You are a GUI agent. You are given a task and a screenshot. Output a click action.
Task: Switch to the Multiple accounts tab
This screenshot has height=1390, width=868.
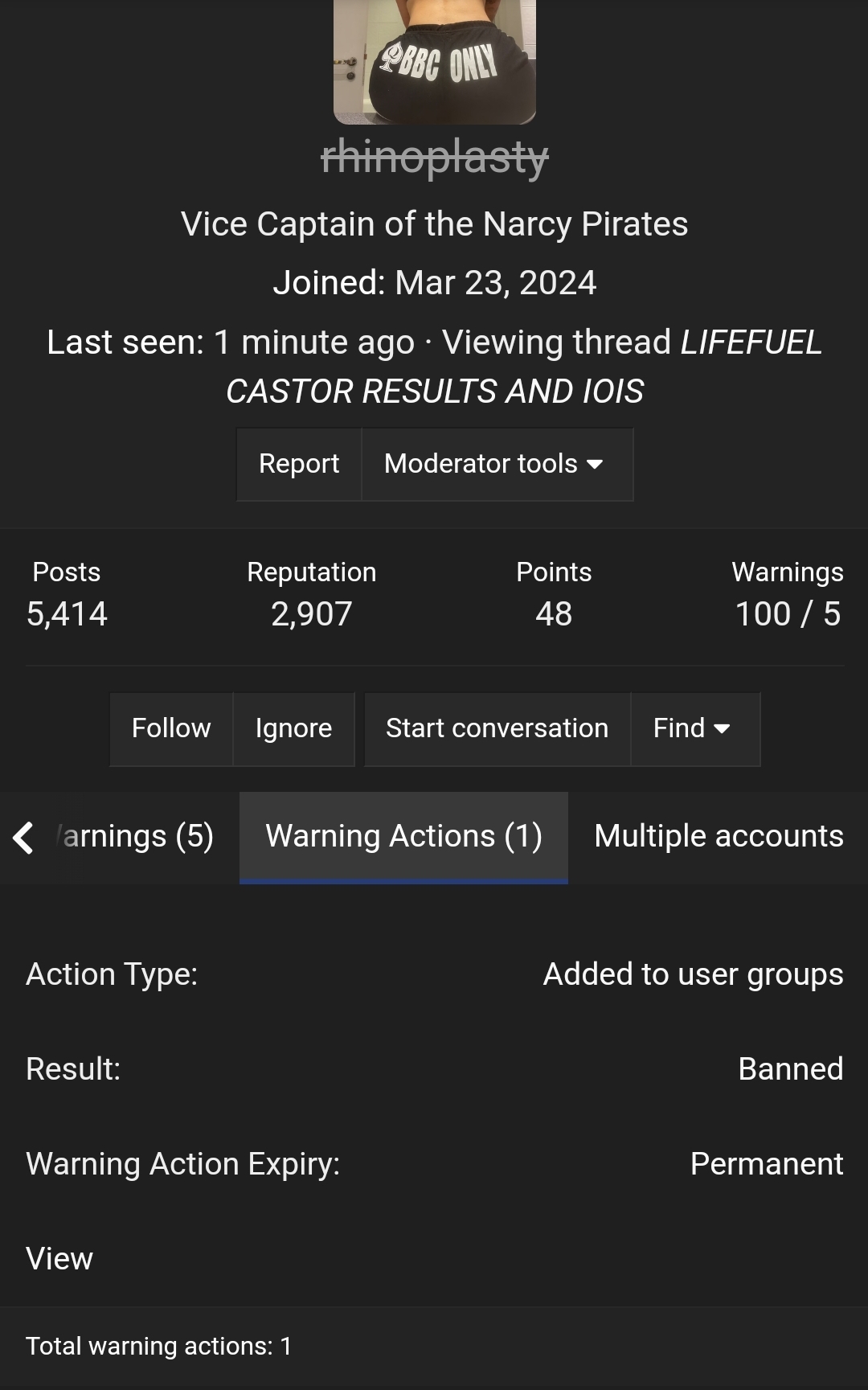pos(719,837)
